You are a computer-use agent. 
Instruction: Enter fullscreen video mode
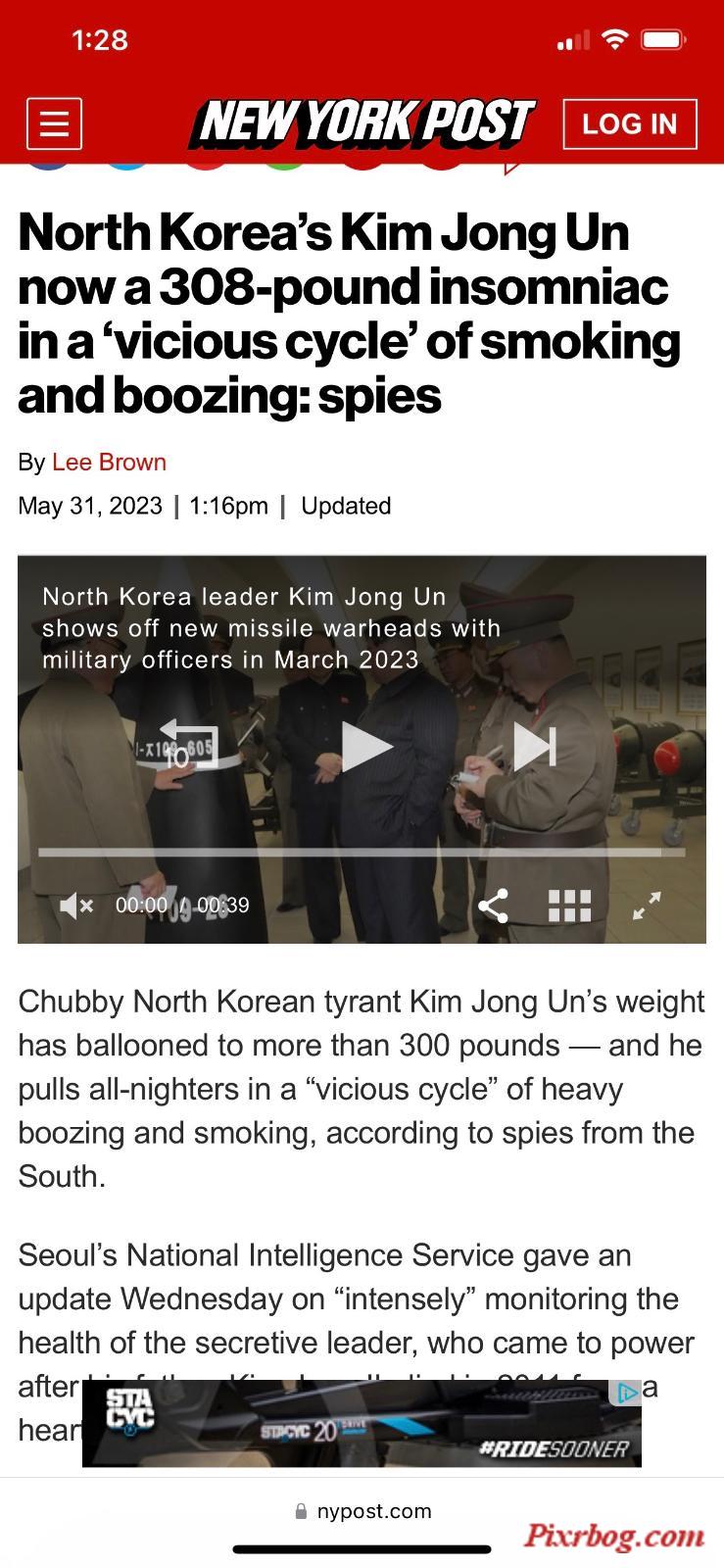pos(647,906)
